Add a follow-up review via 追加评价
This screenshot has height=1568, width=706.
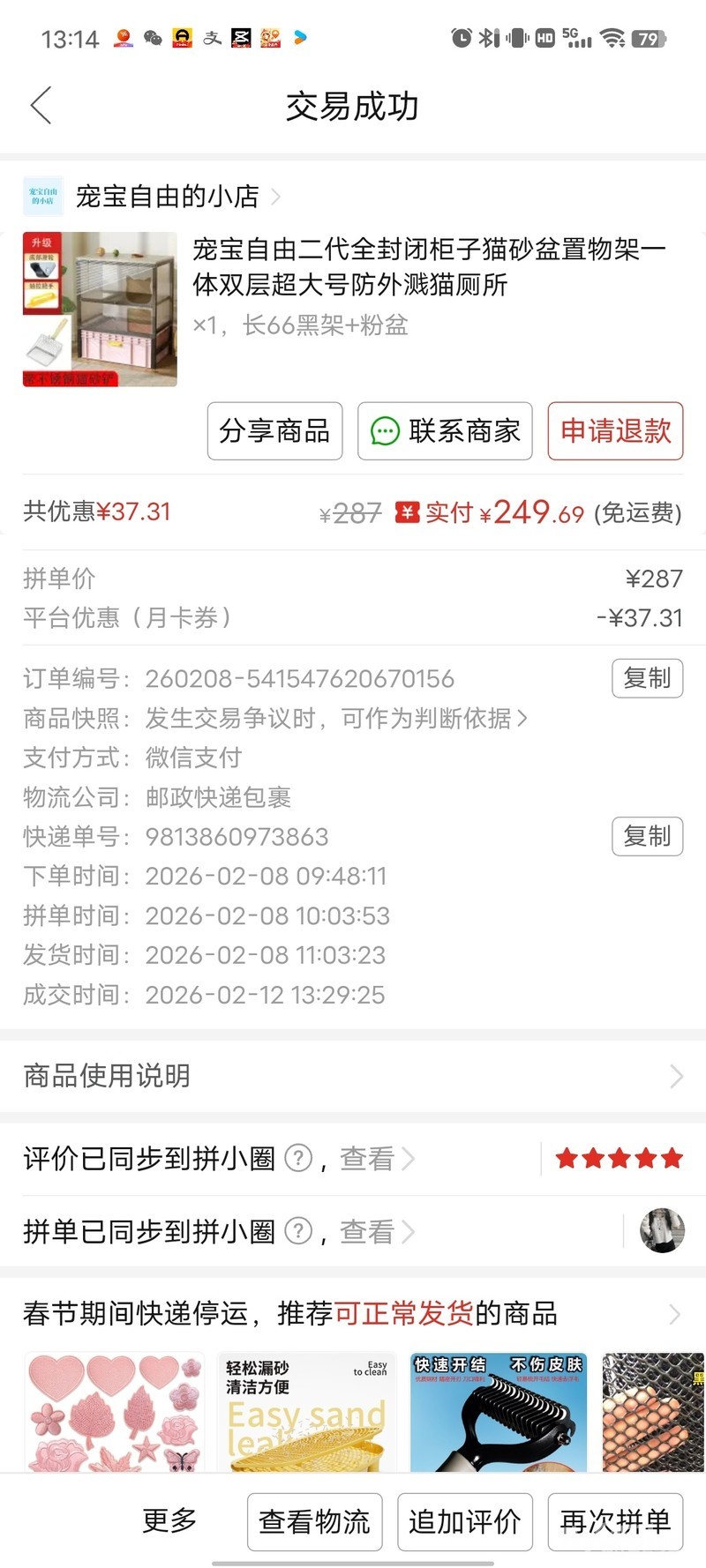pos(464,1521)
